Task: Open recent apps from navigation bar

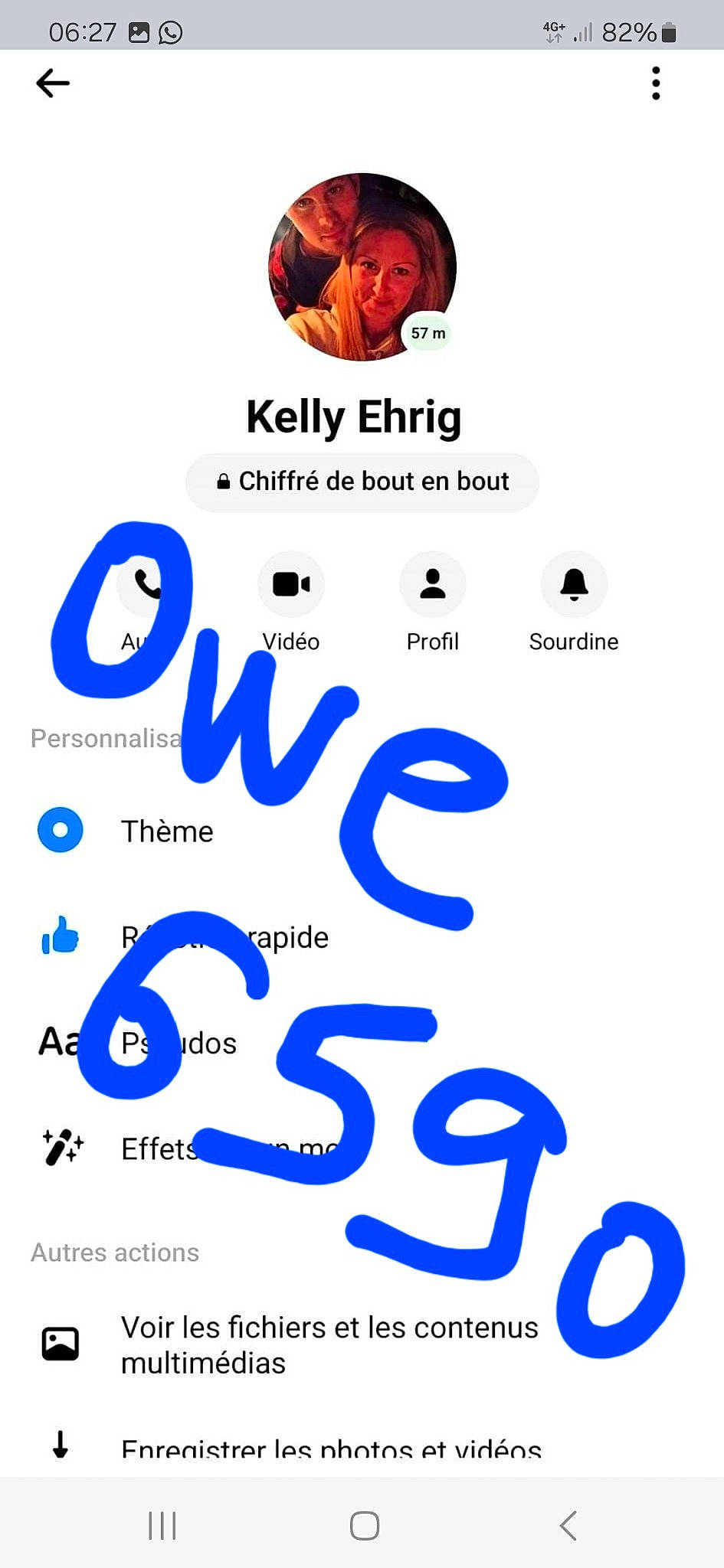Action: pyautogui.click(x=162, y=1526)
